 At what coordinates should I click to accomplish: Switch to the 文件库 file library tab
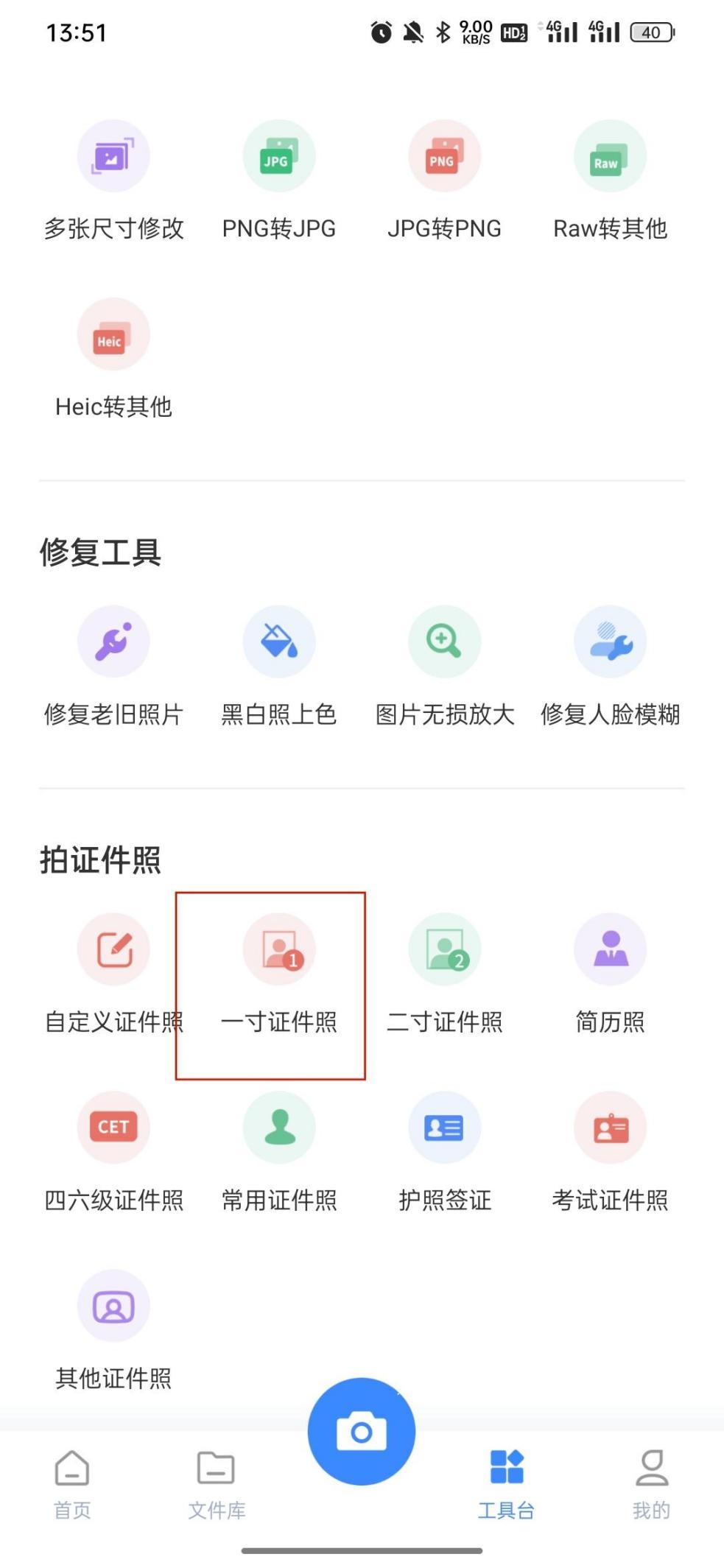point(216,1488)
